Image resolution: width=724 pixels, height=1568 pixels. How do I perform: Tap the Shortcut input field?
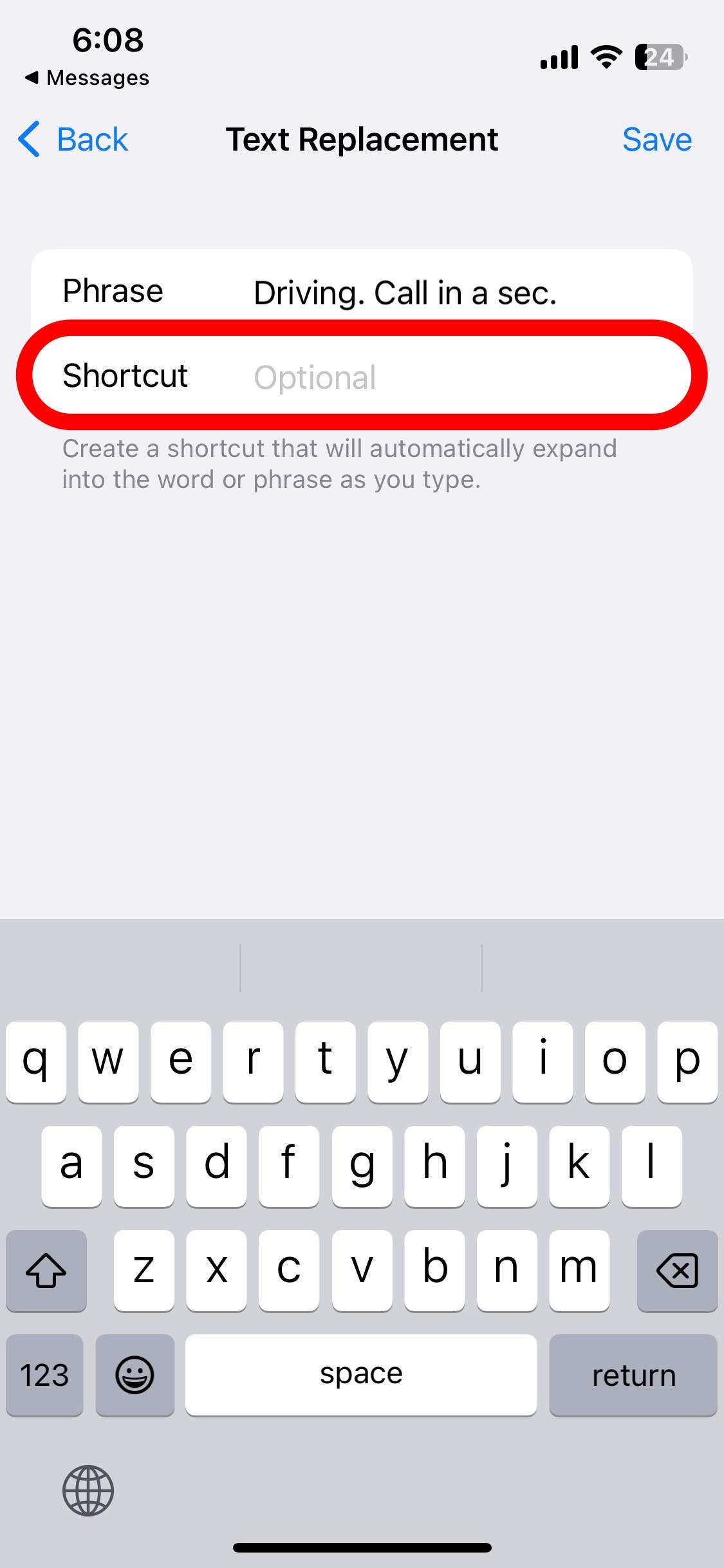coord(450,377)
